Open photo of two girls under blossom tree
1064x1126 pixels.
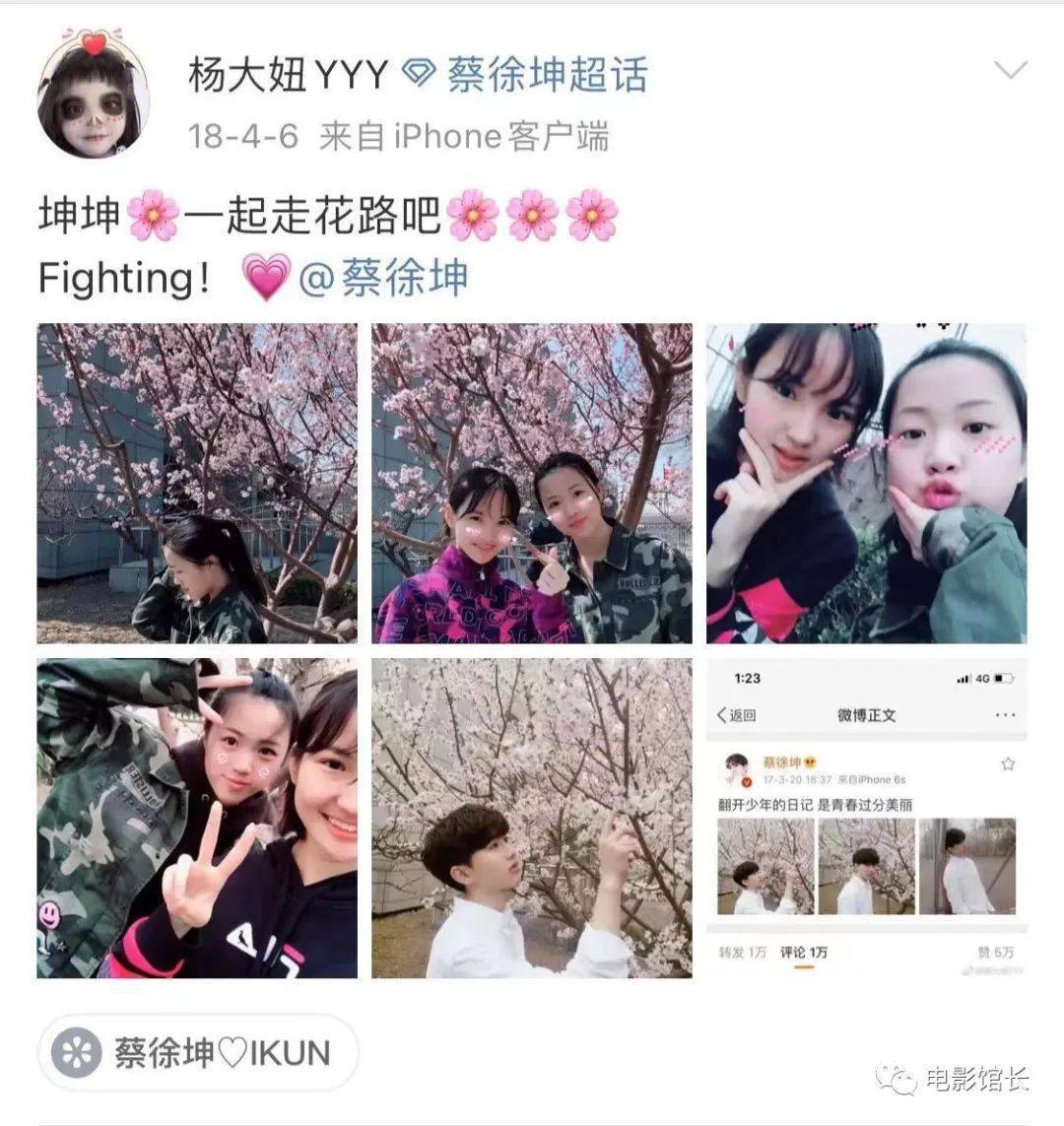click(532, 483)
